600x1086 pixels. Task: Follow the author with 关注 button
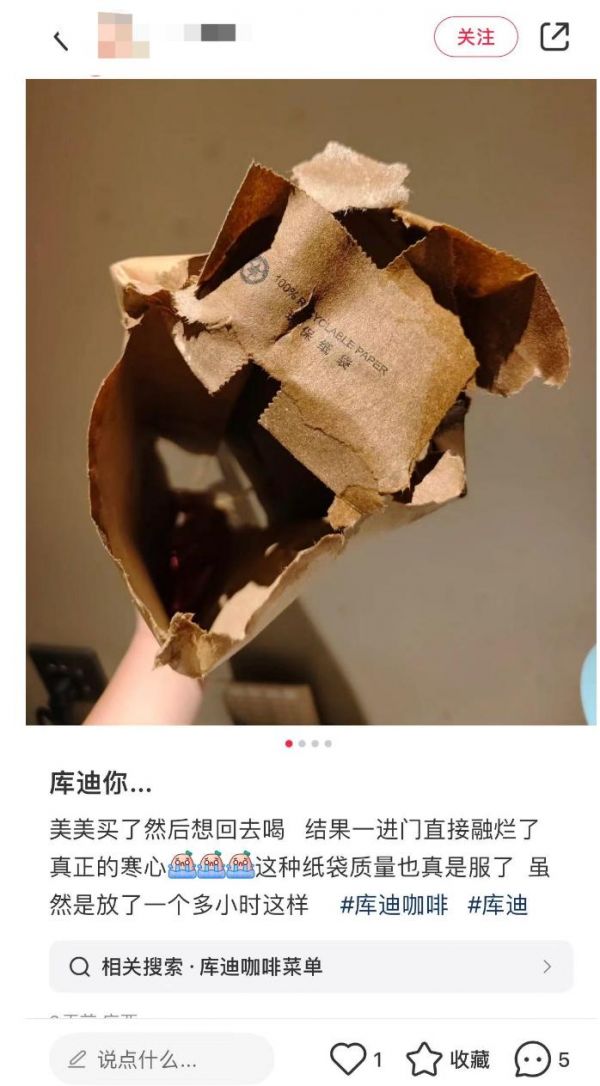476,37
